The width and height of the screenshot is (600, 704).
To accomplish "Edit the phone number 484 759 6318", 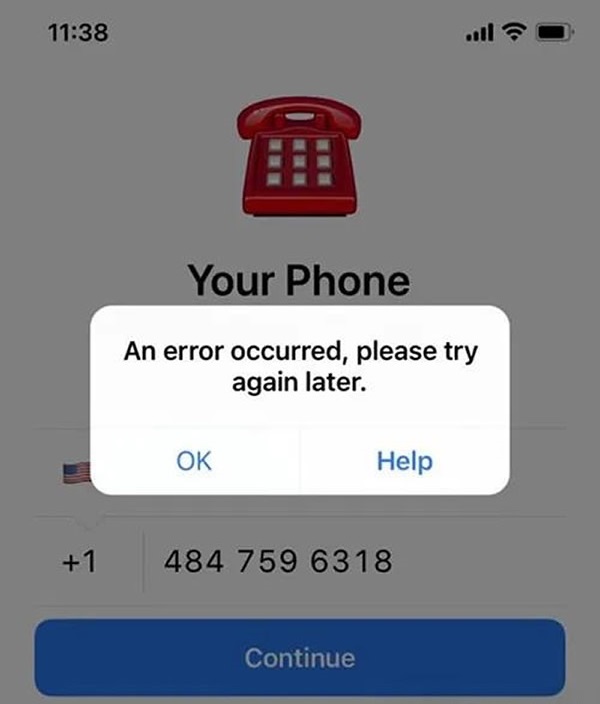I will [278, 561].
